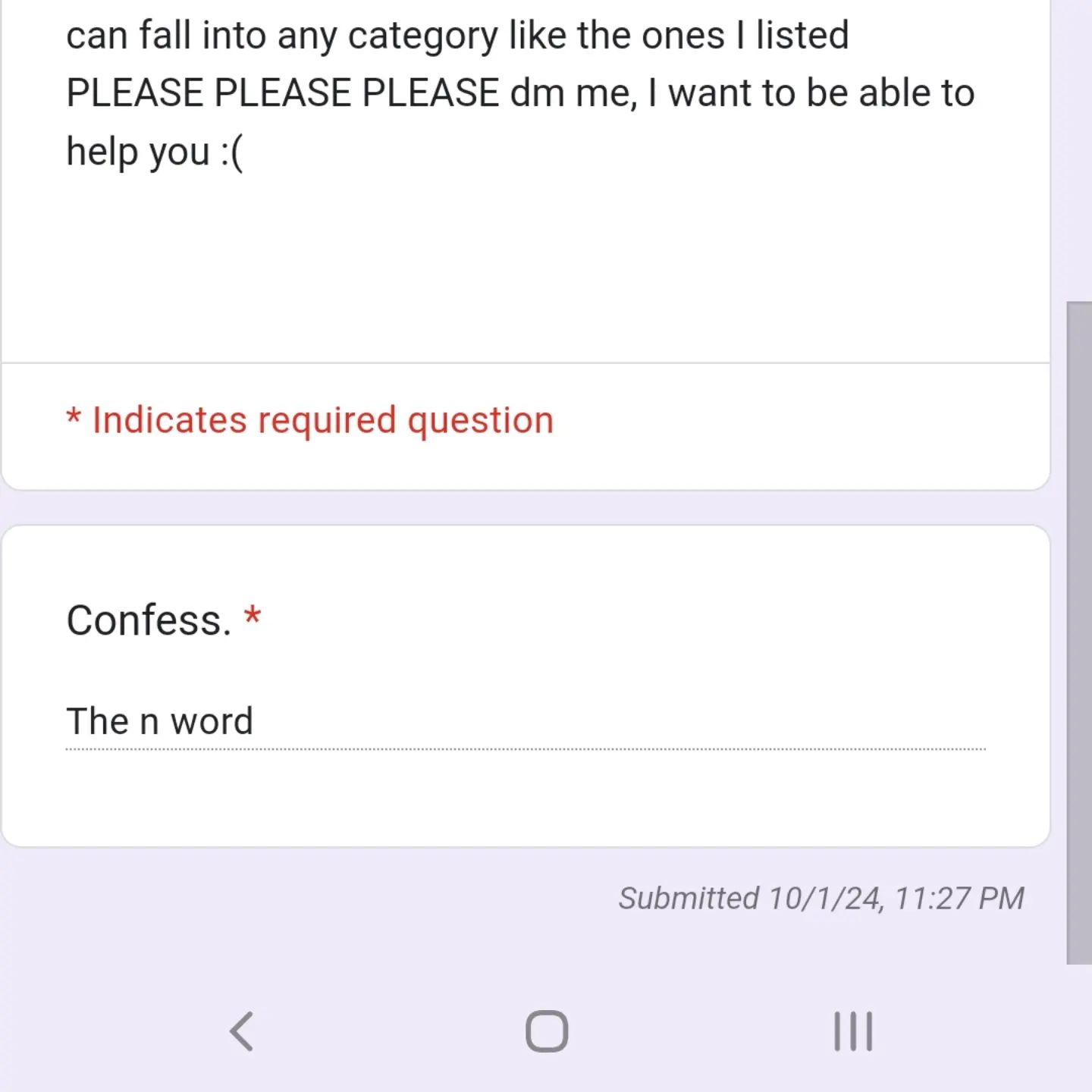Viewport: 1092px width, 1092px height.
Task: Tap the Confess answer text field
Action: pos(525,721)
